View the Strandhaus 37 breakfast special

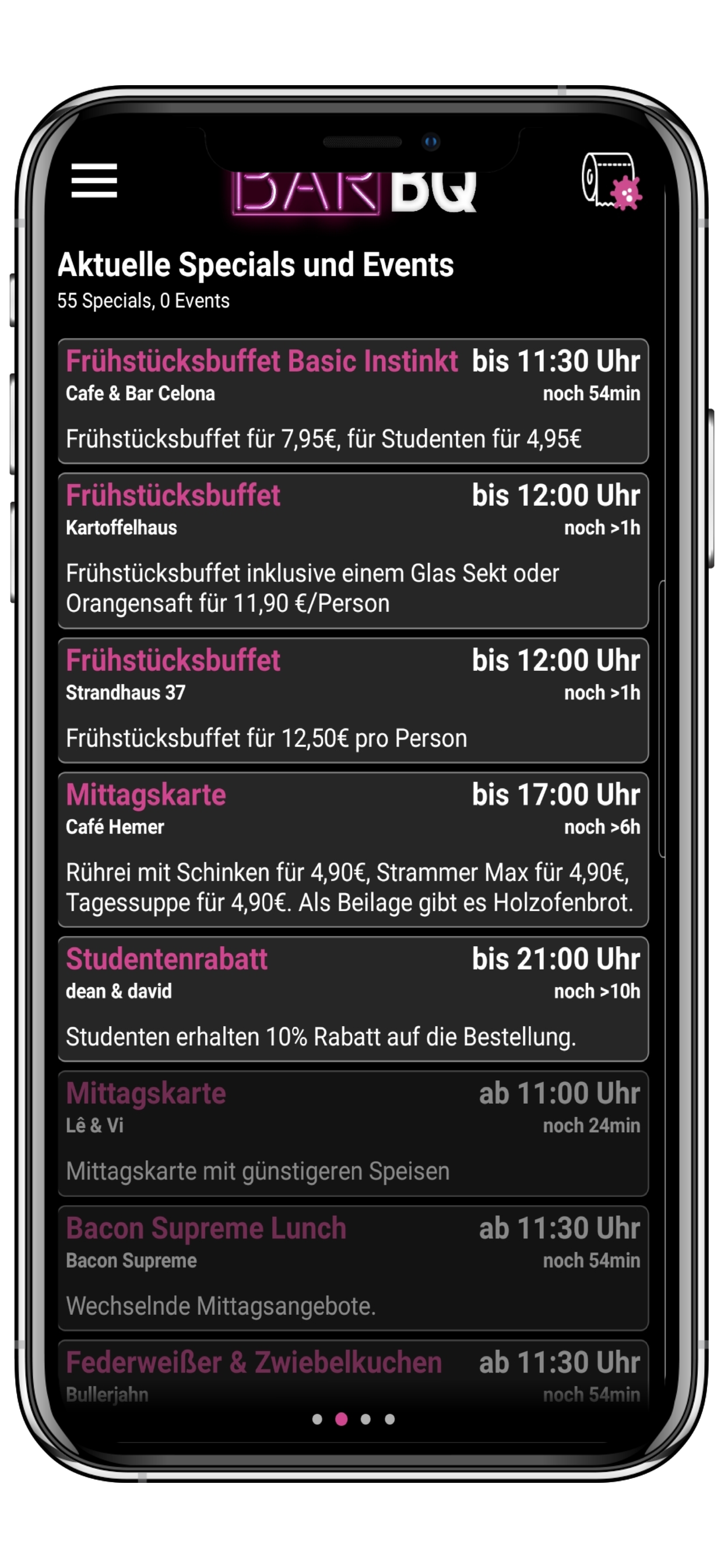click(354, 698)
